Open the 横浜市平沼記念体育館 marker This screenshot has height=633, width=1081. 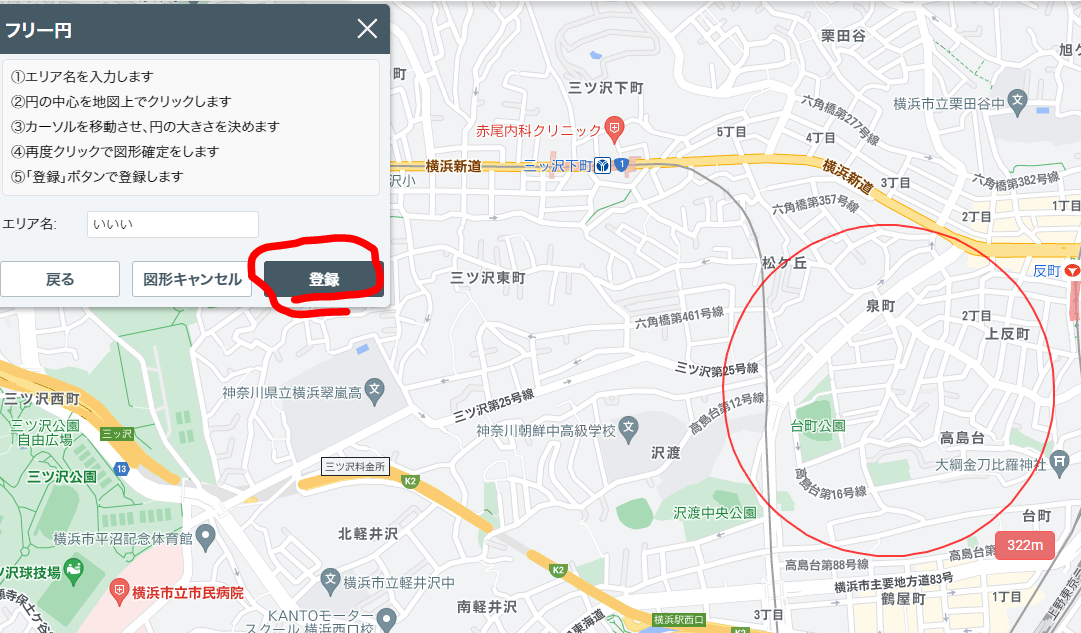click(207, 539)
